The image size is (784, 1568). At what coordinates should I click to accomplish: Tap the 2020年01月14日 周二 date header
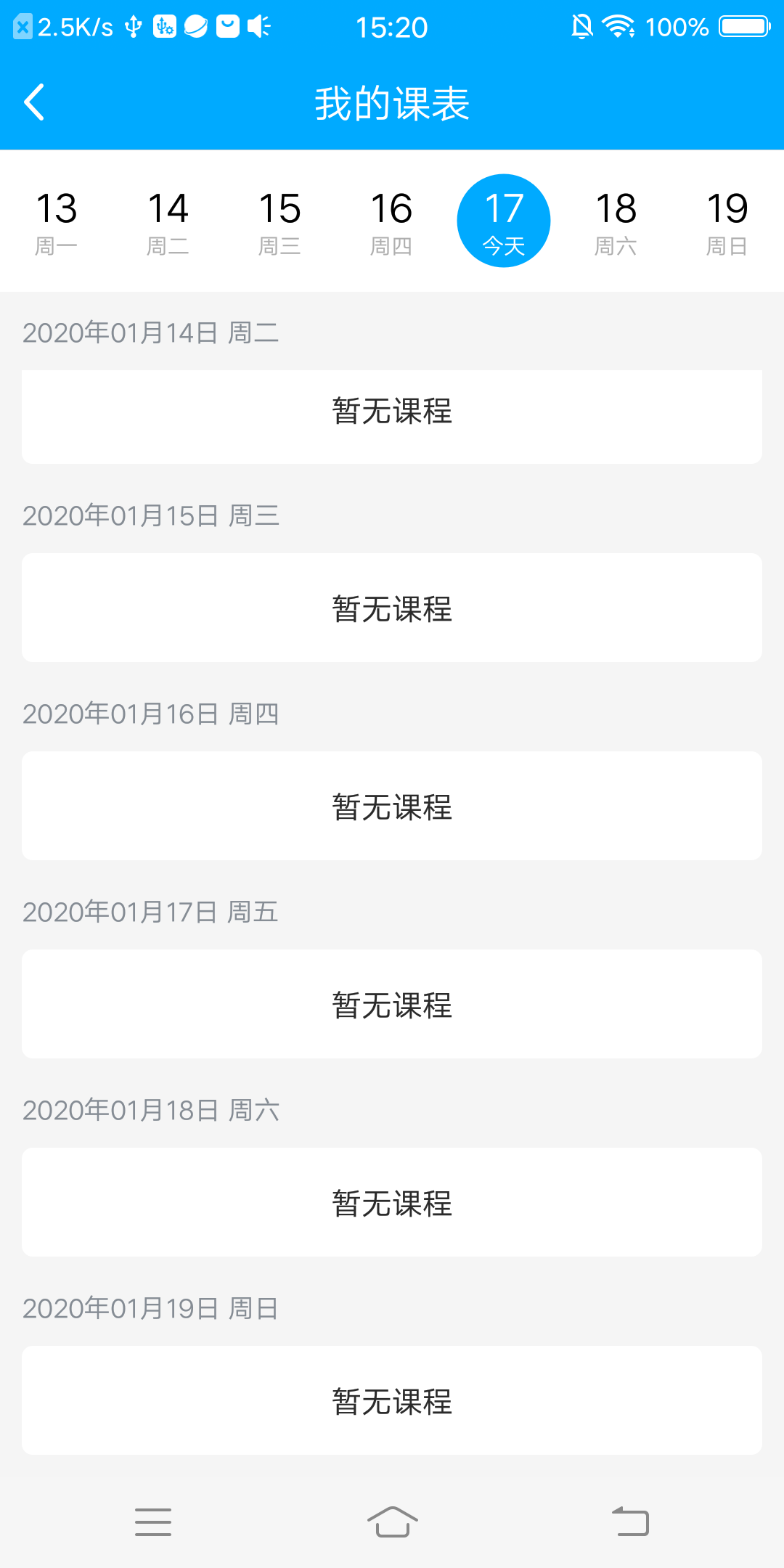[151, 333]
